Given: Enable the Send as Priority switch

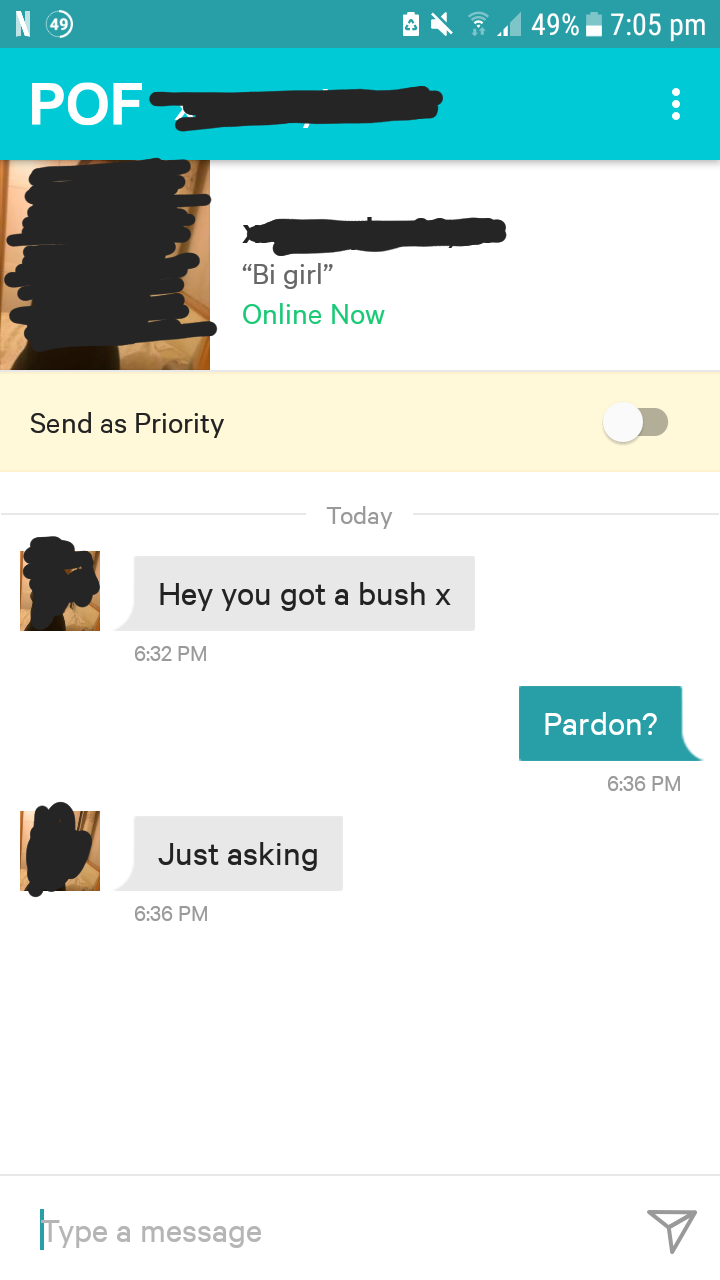Looking at the screenshot, I should 635,423.
